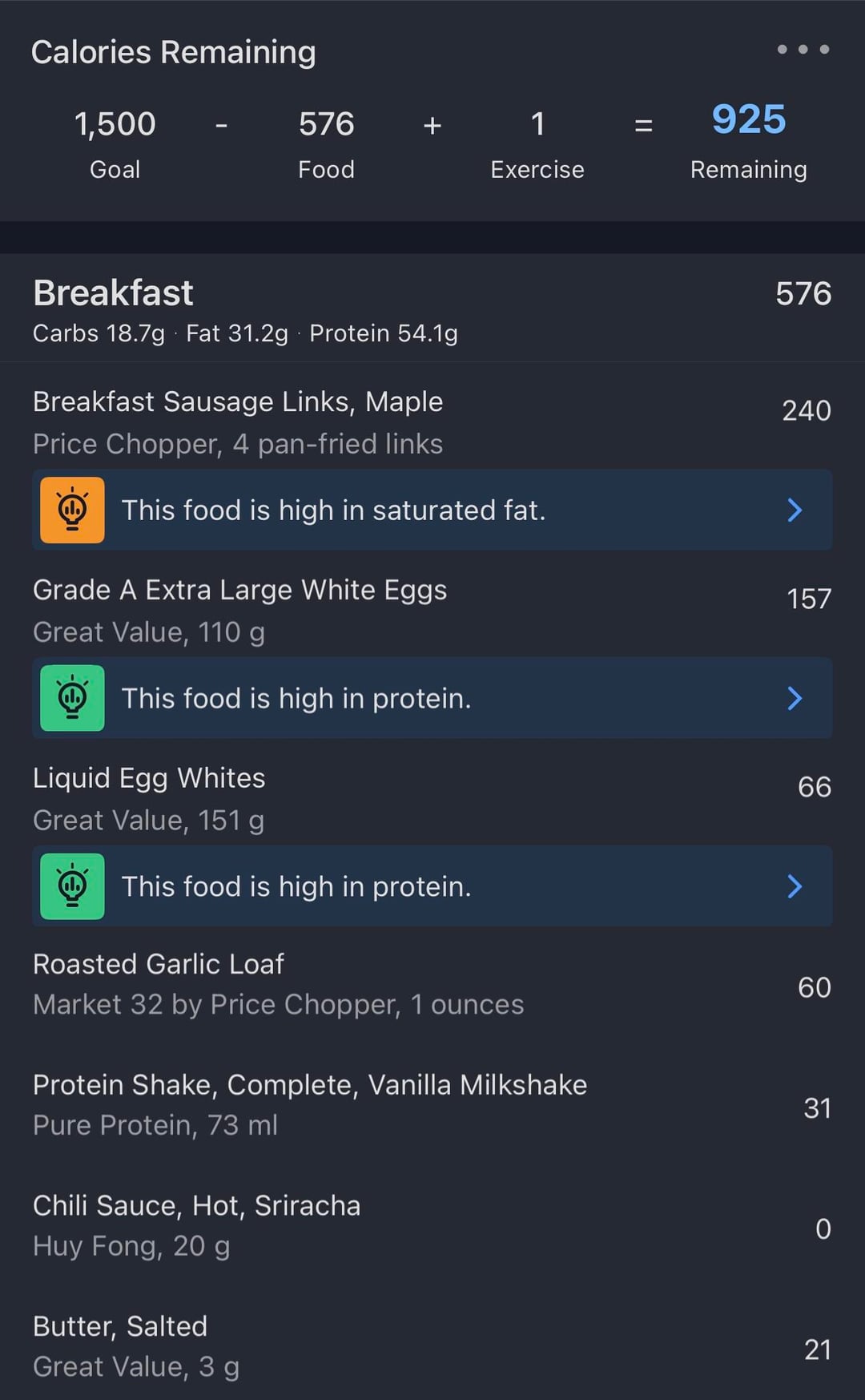Tap the Butter, Salted food entry
This screenshot has height=1400, width=865.
coord(432,1346)
